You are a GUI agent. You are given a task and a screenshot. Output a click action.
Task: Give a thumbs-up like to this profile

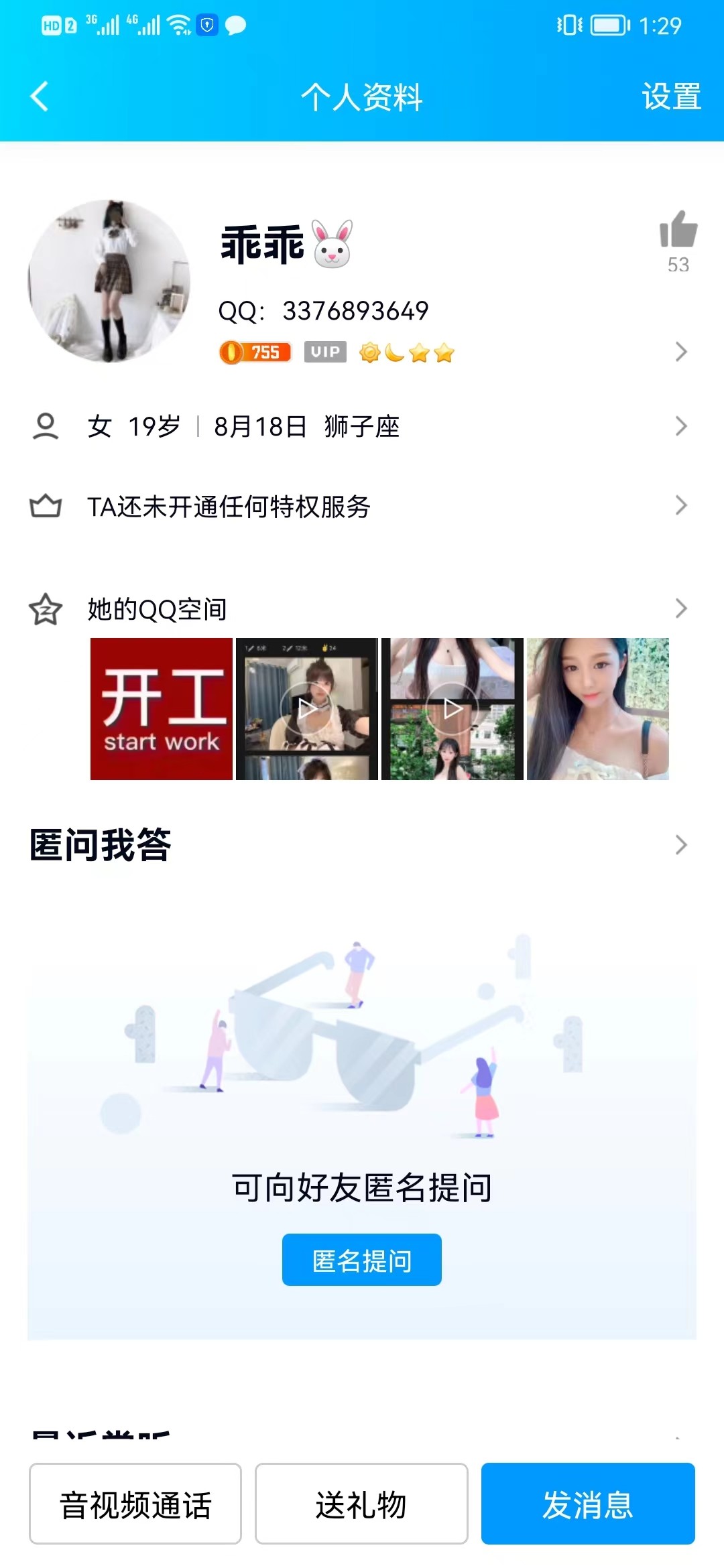(x=678, y=231)
